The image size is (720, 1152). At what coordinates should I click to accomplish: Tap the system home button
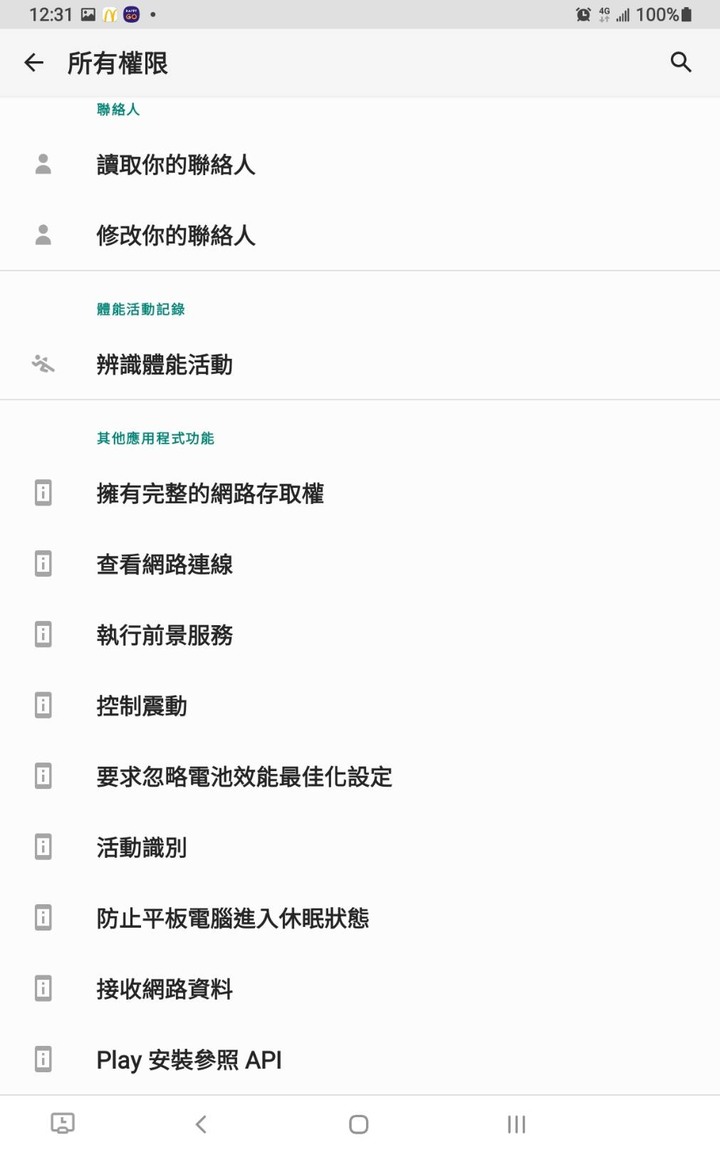click(359, 1124)
